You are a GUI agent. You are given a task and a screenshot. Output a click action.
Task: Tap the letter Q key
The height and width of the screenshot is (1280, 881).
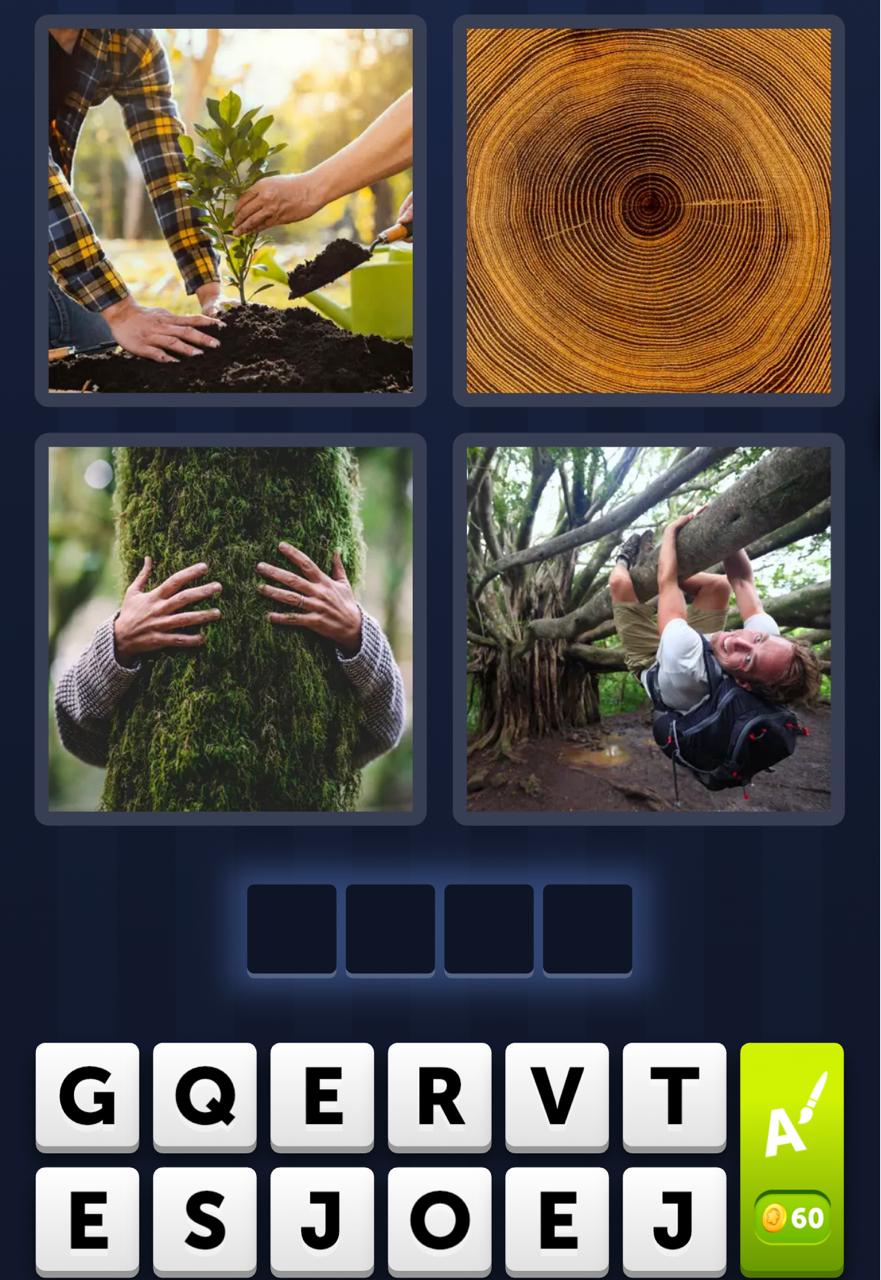(x=204, y=1096)
